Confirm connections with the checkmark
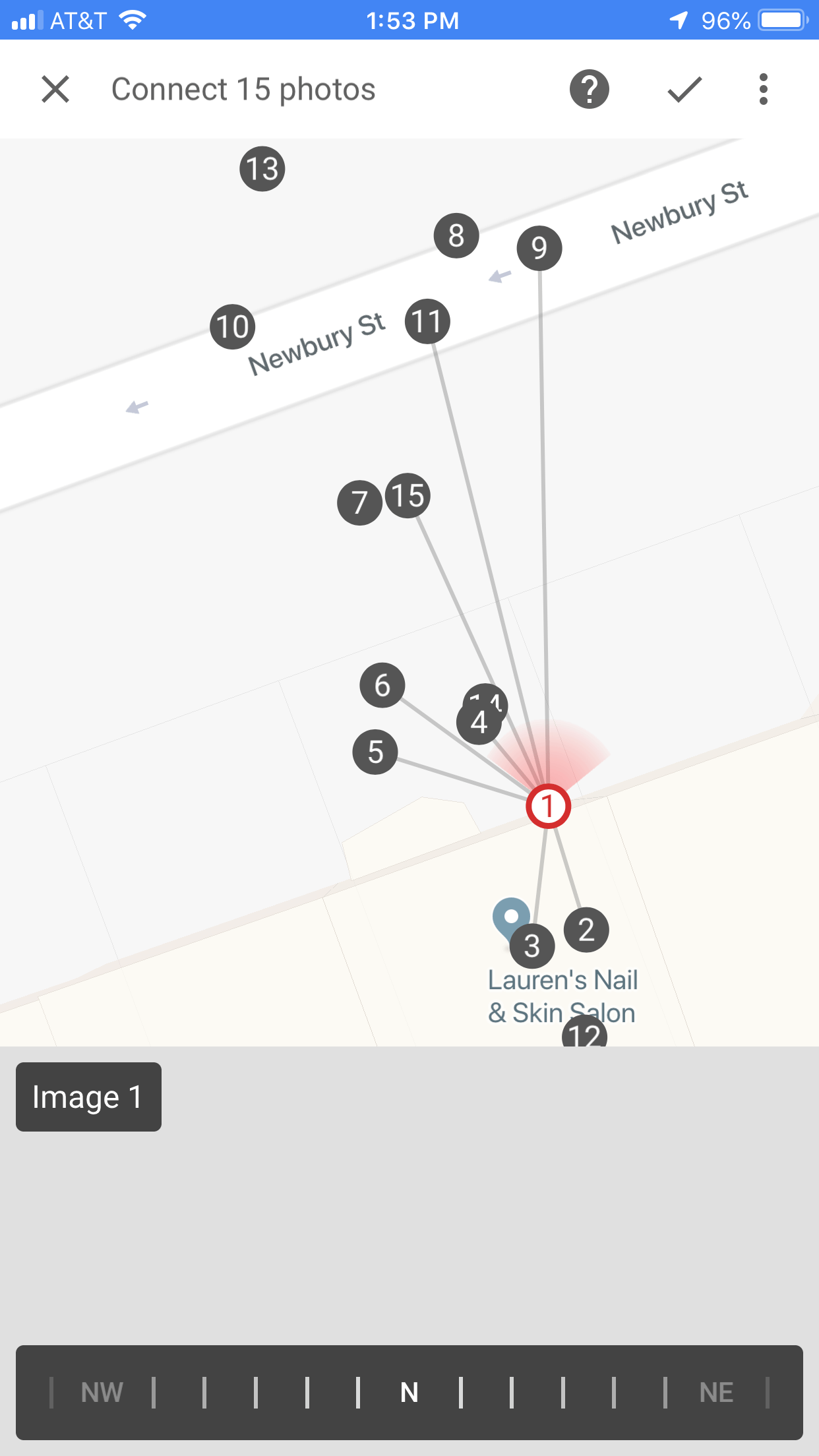Image resolution: width=819 pixels, height=1456 pixels. pos(684,89)
